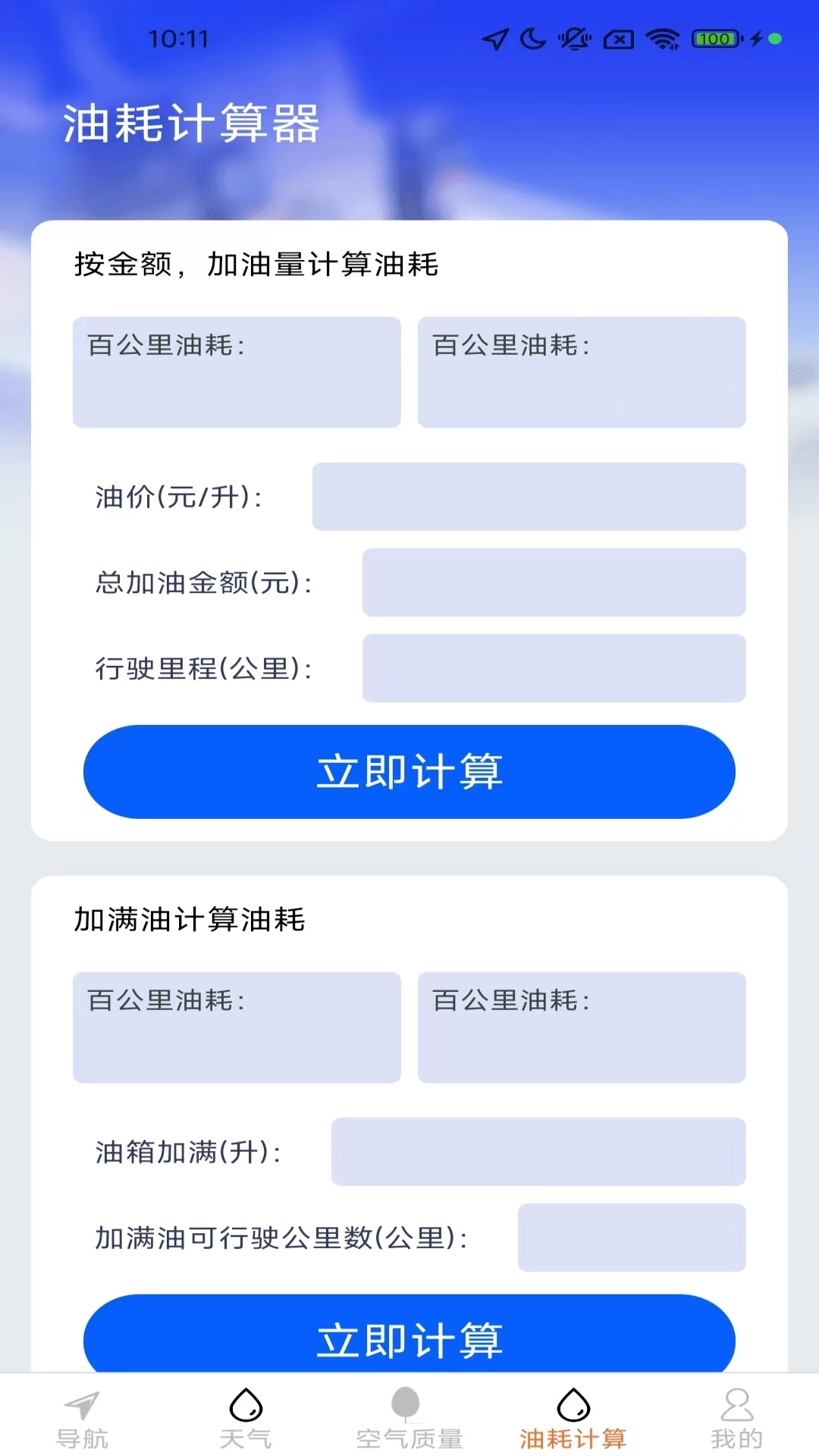The height and width of the screenshot is (1456, 819).
Task: Tap the 百公里油耗 box in 加满油 section
Action: coord(237,1028)
